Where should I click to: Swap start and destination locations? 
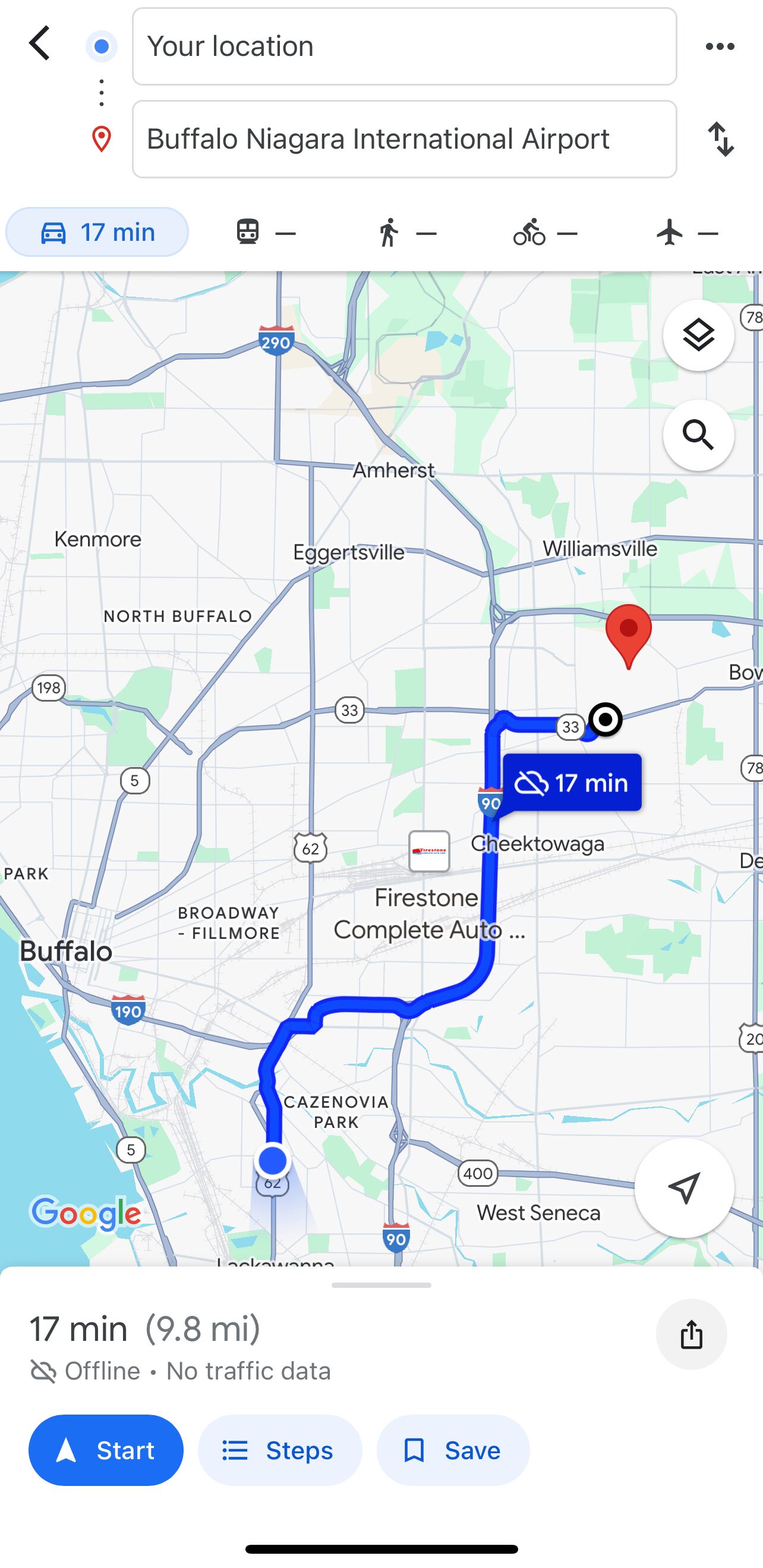721,139
